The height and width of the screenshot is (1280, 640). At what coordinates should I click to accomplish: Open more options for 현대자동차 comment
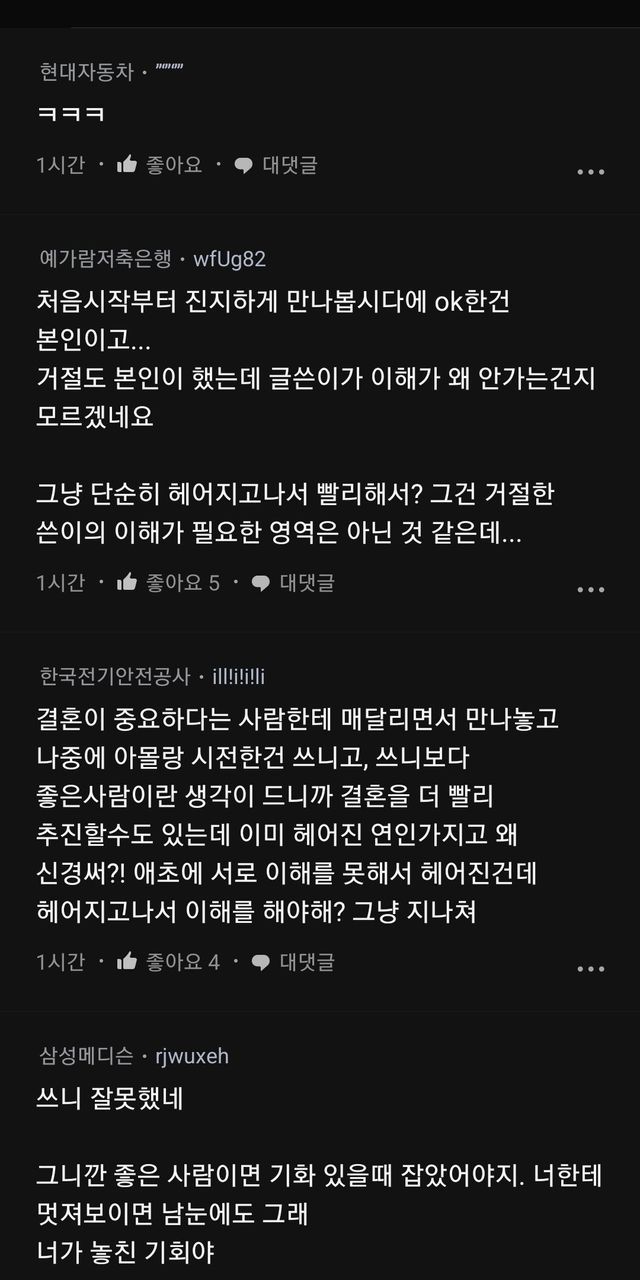591,172
